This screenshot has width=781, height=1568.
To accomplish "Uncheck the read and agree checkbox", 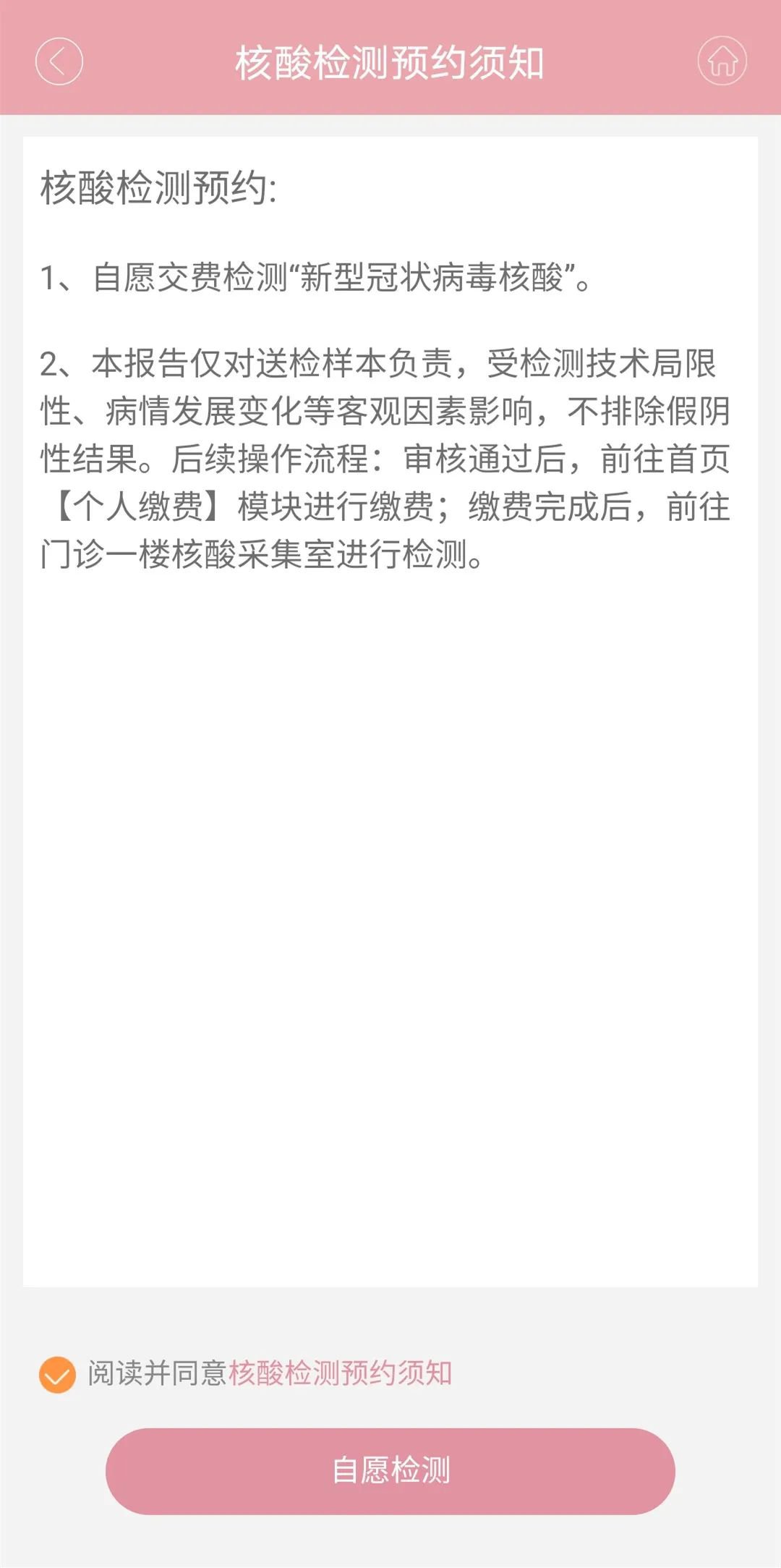I will (x=57, y=1374).
